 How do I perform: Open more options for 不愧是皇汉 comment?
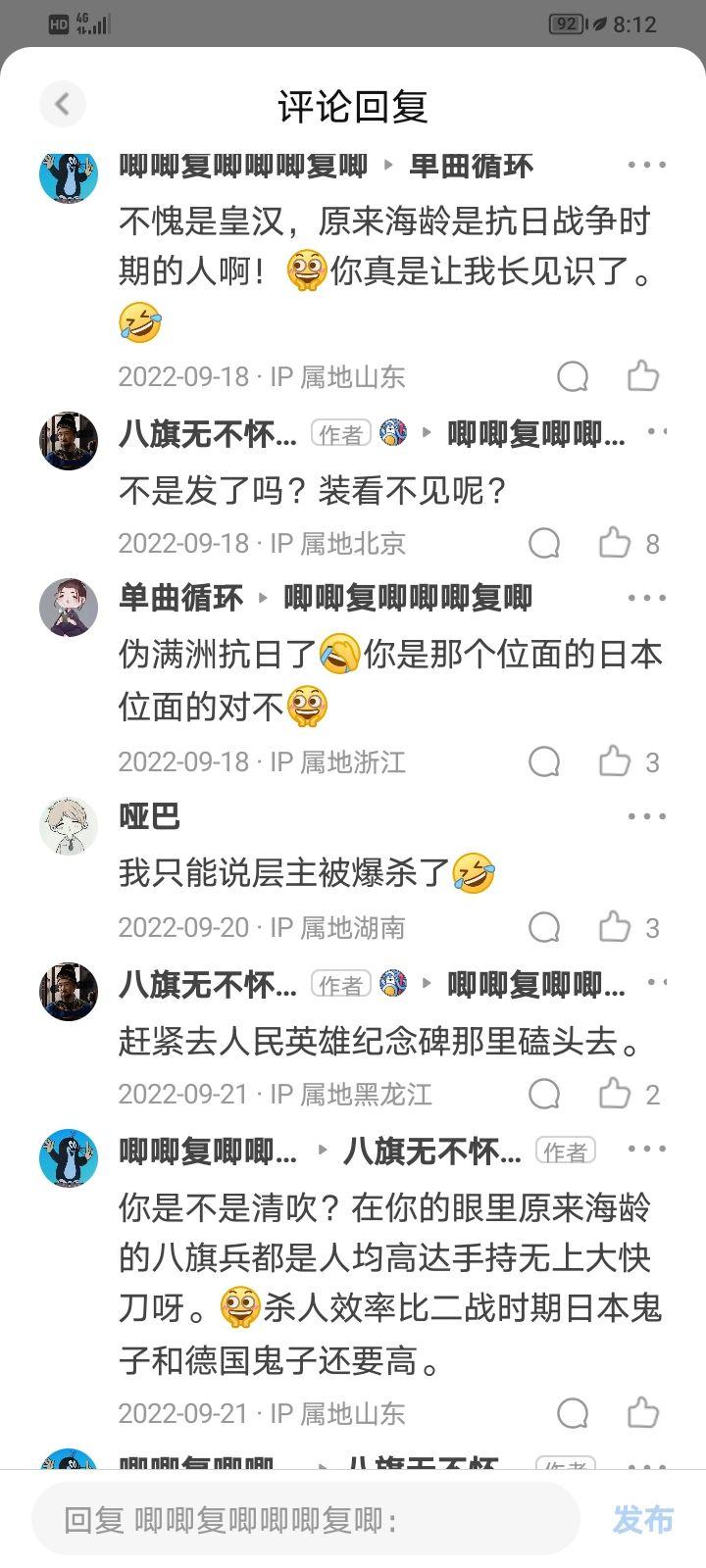coord(646,165)
